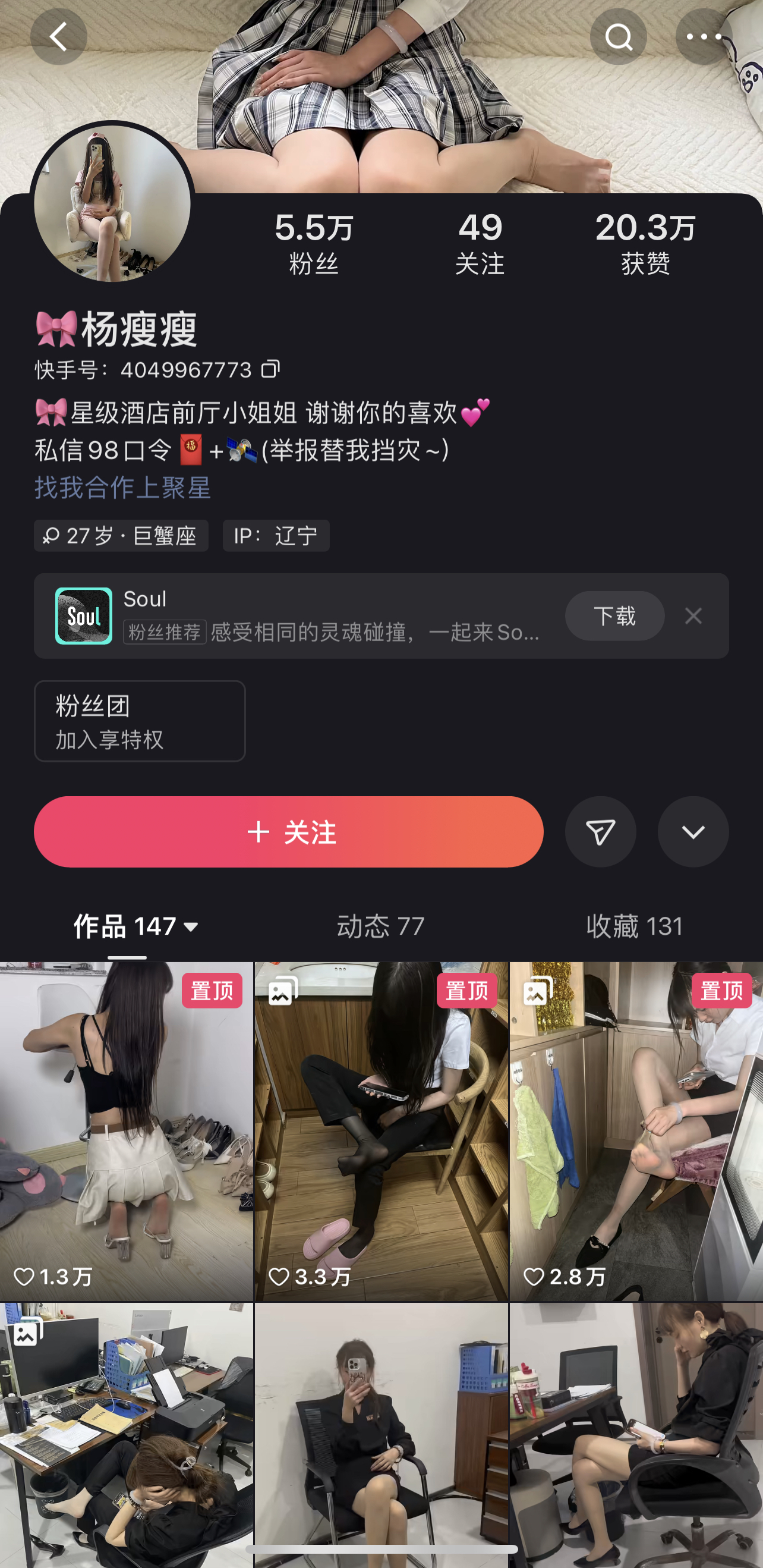The image size is (763, 1568).
Task: Open the three-dot overflow menu
Action: pos(704,37)
